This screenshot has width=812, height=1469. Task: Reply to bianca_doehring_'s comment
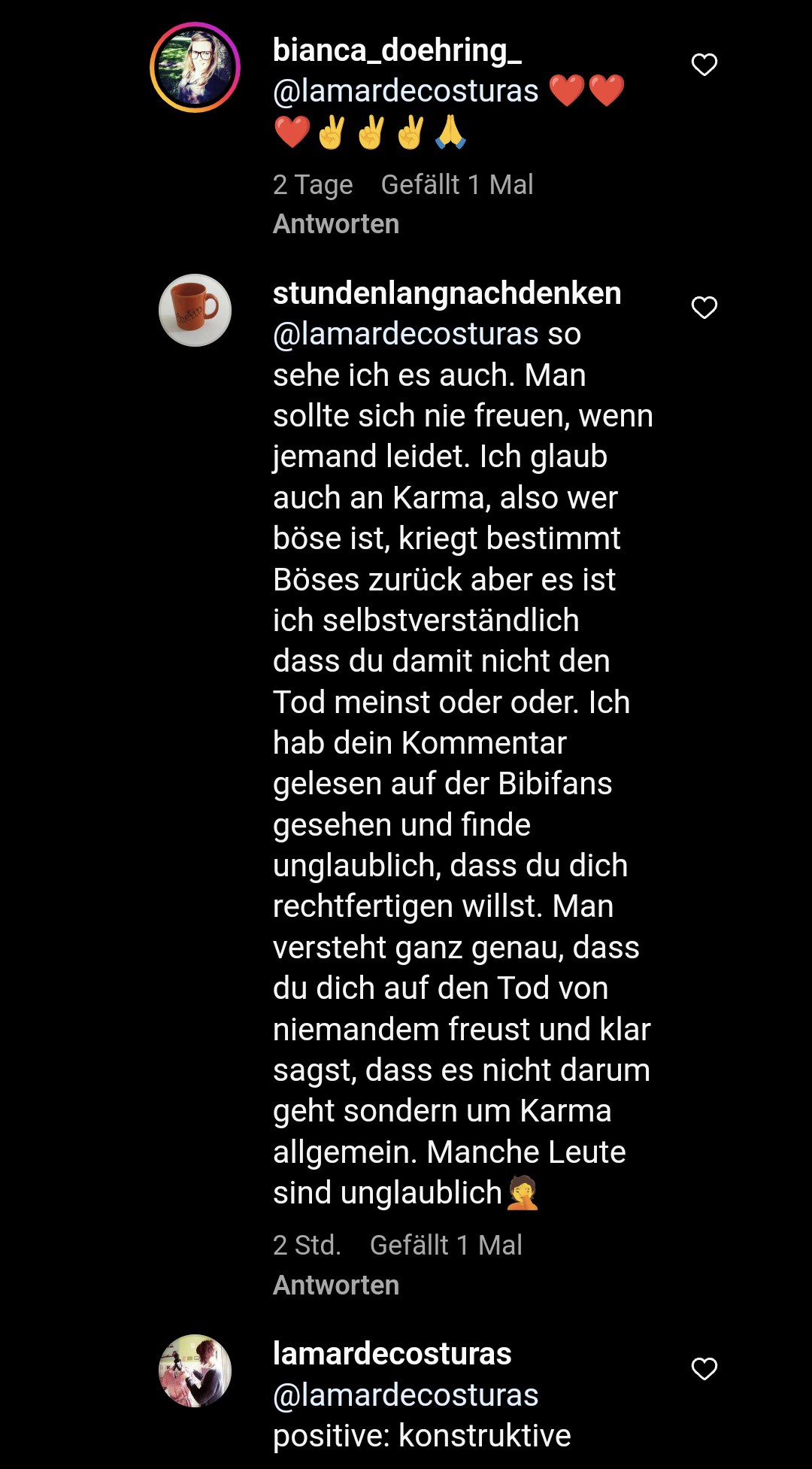(x=335, y=224)
